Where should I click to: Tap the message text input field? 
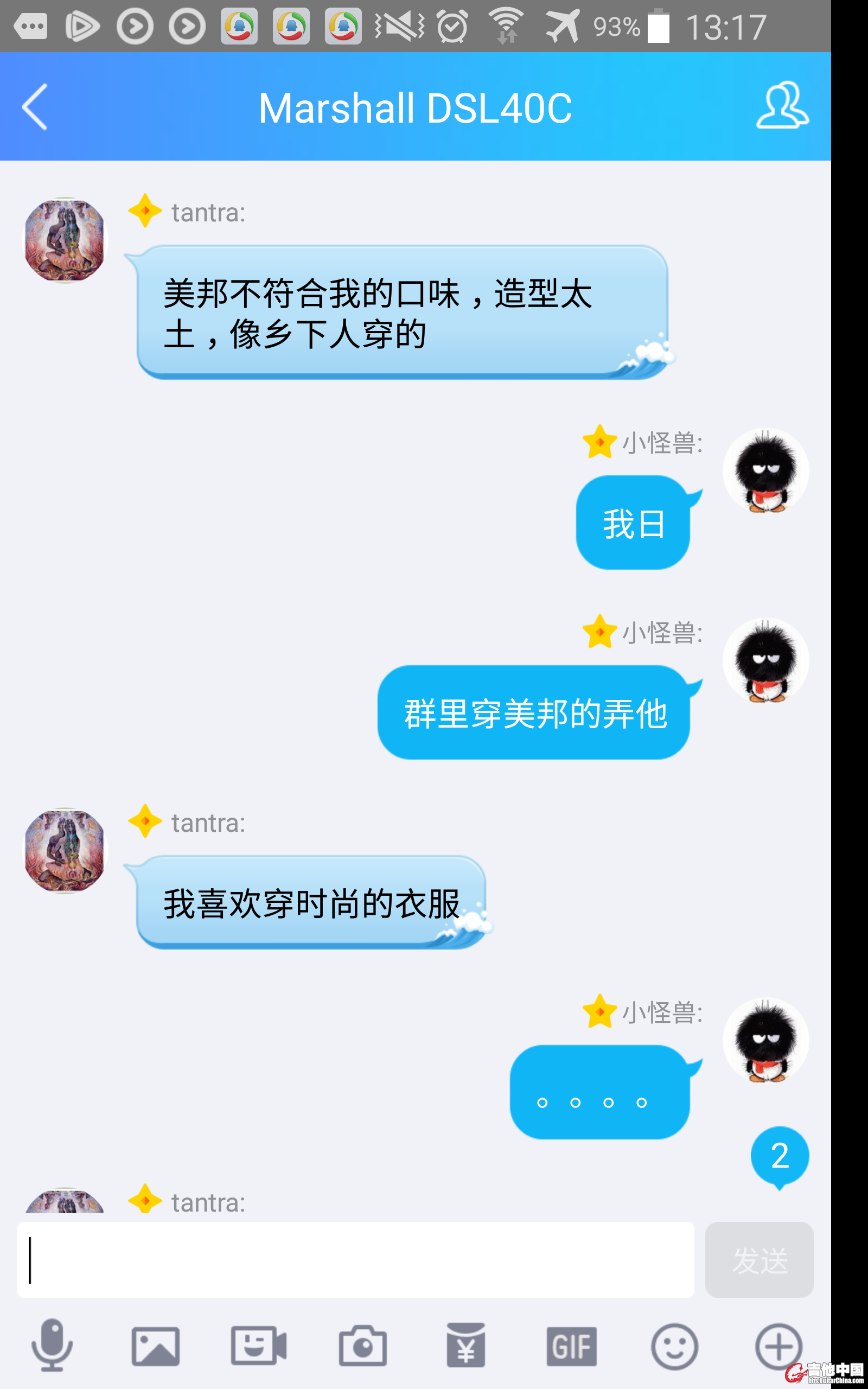tap(356, 1260)
